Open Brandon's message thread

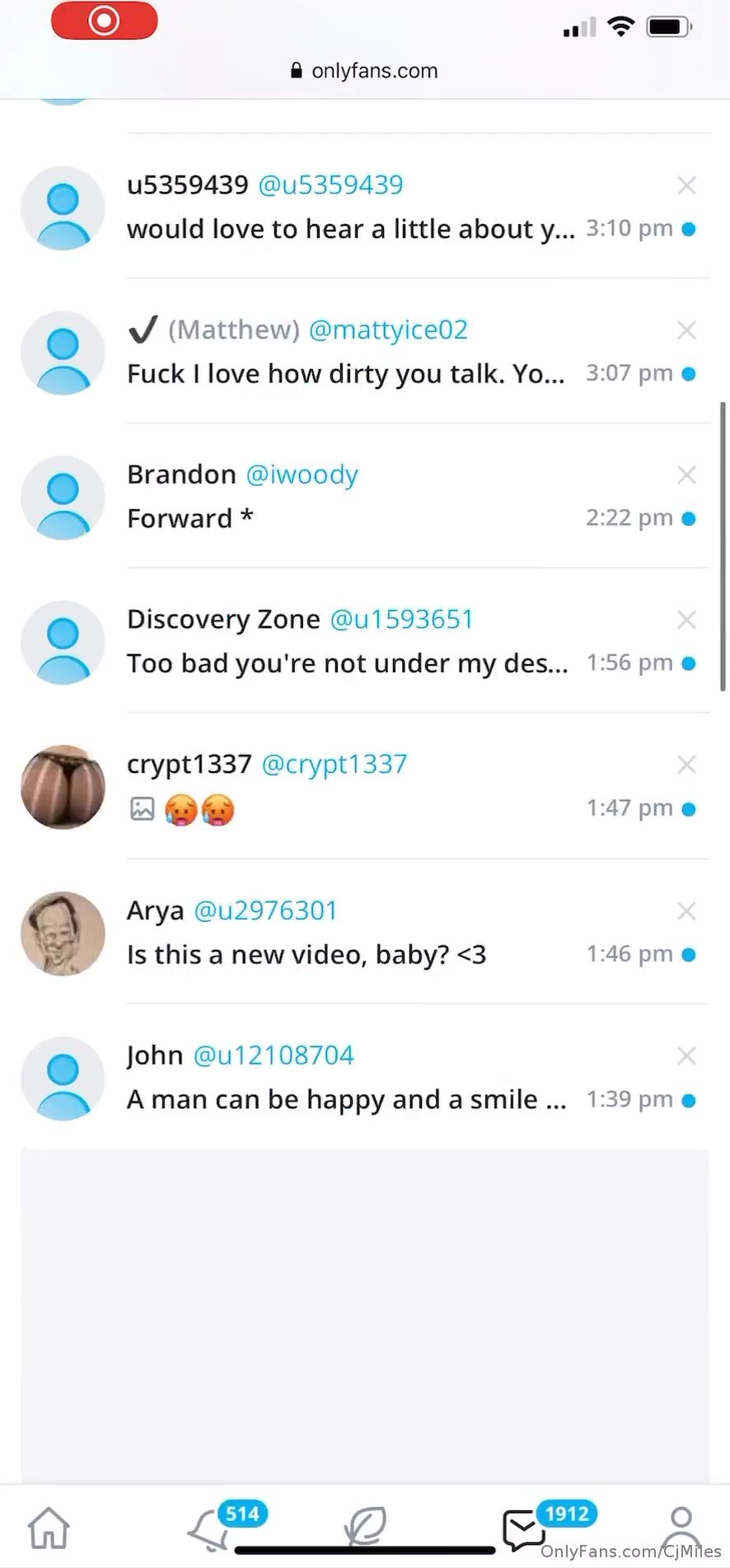point(350,498)
